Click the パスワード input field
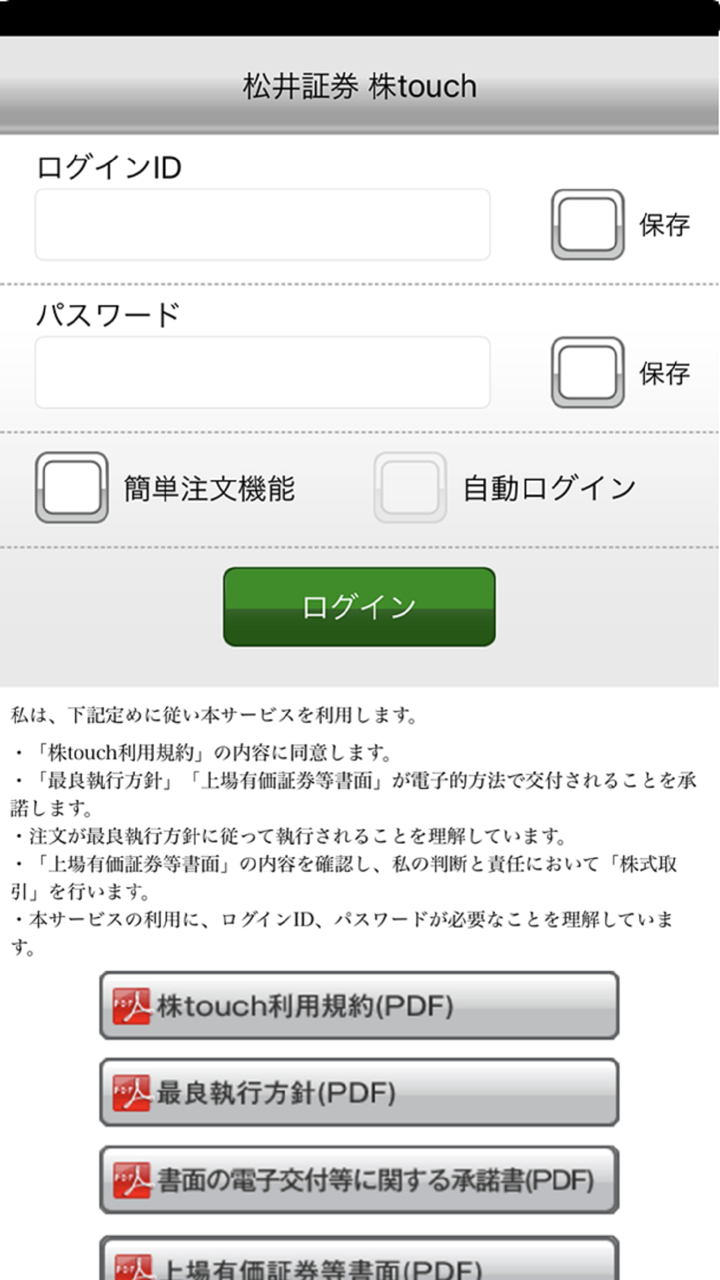720x1280 pixels. 261,372
